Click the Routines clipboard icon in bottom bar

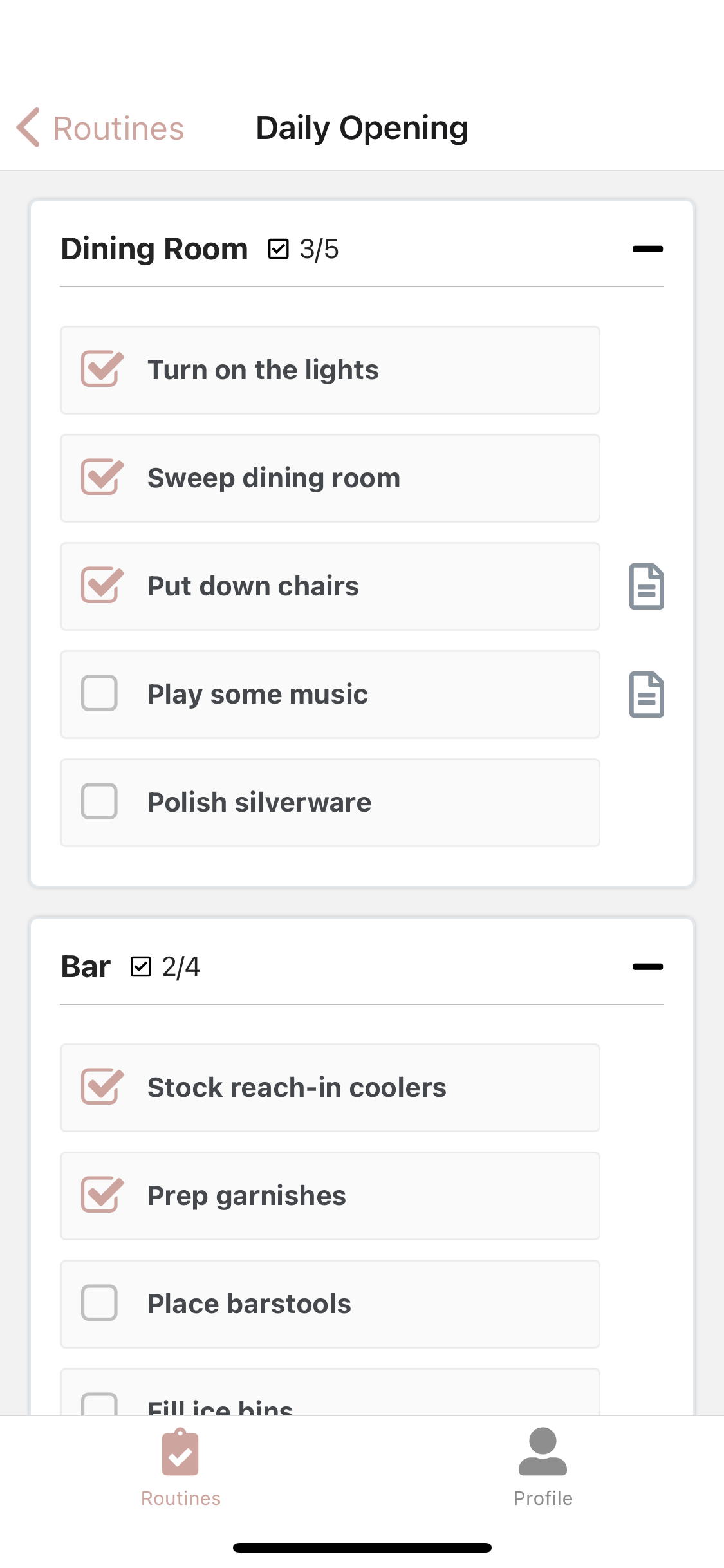tap(180, 1453)
